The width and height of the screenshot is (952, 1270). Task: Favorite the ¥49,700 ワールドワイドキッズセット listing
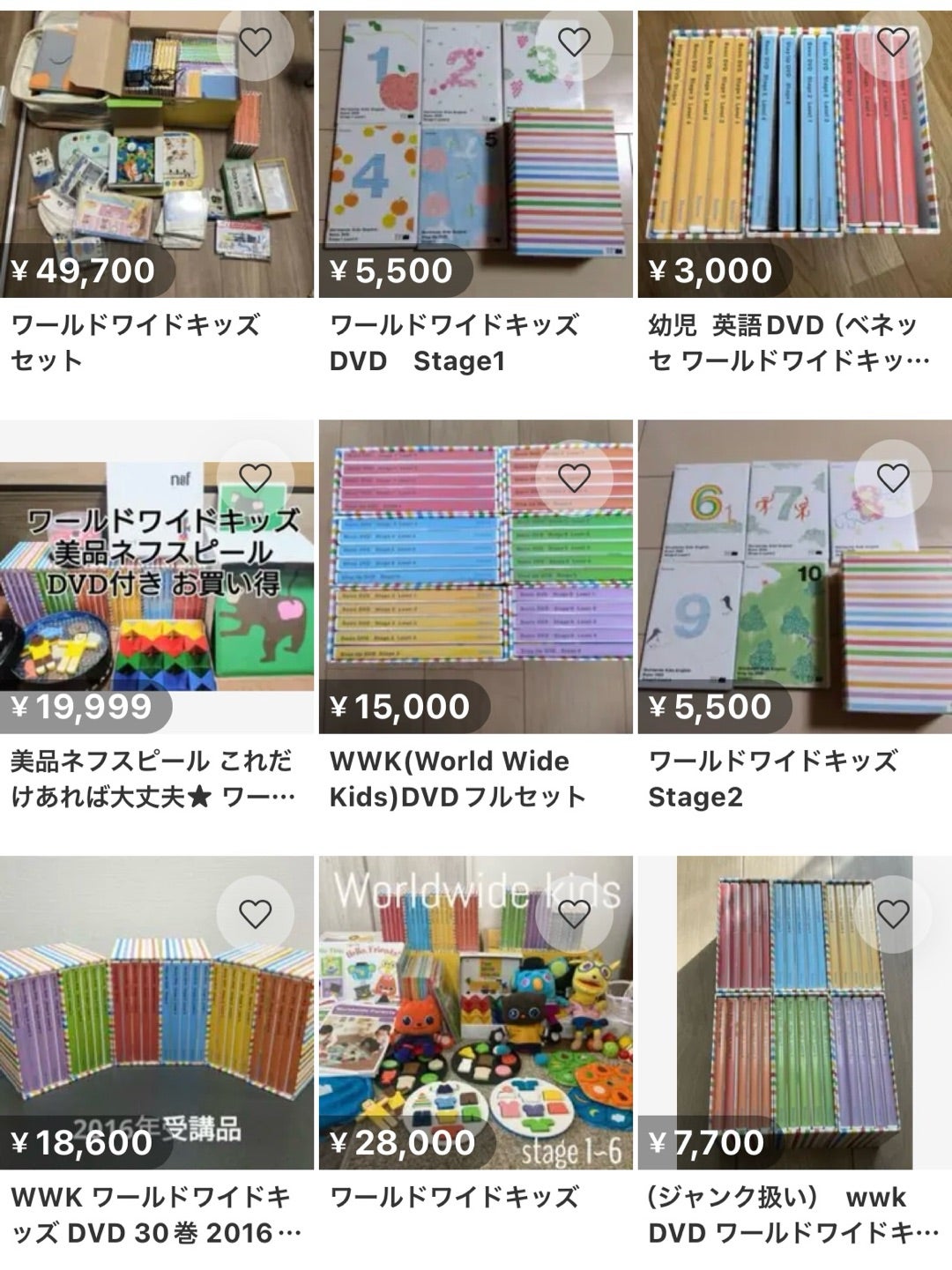pos(257,41)
